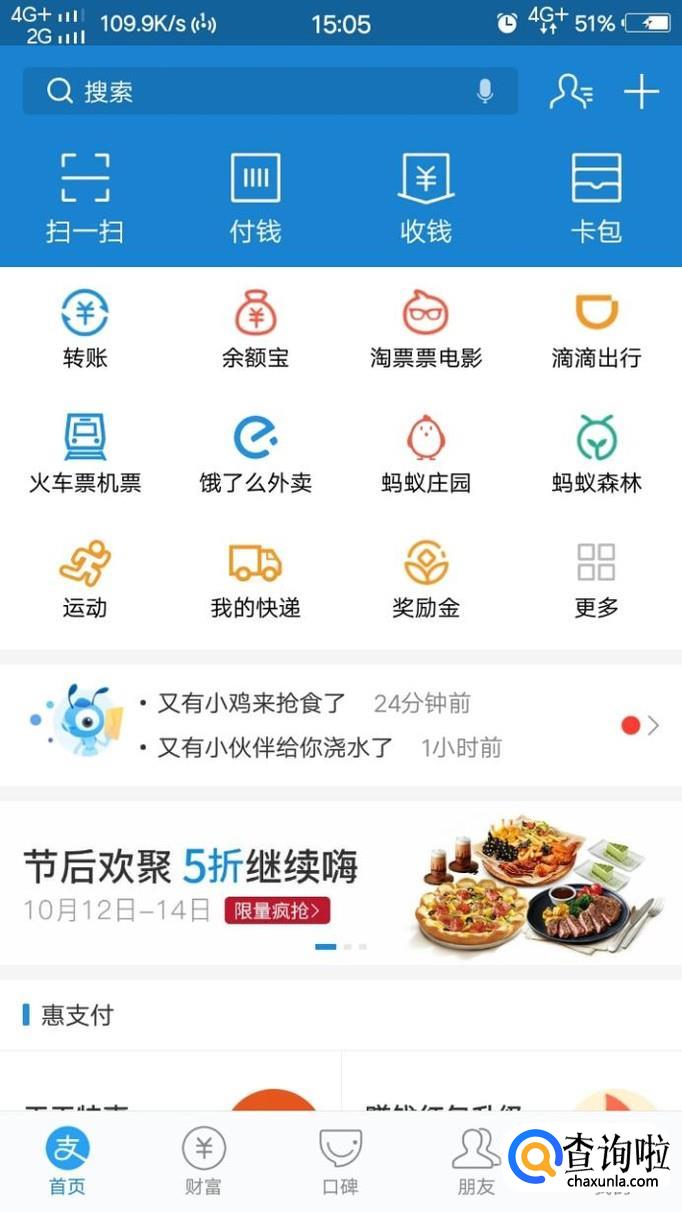Open the contacts icon in top bar

coord(571,92)
